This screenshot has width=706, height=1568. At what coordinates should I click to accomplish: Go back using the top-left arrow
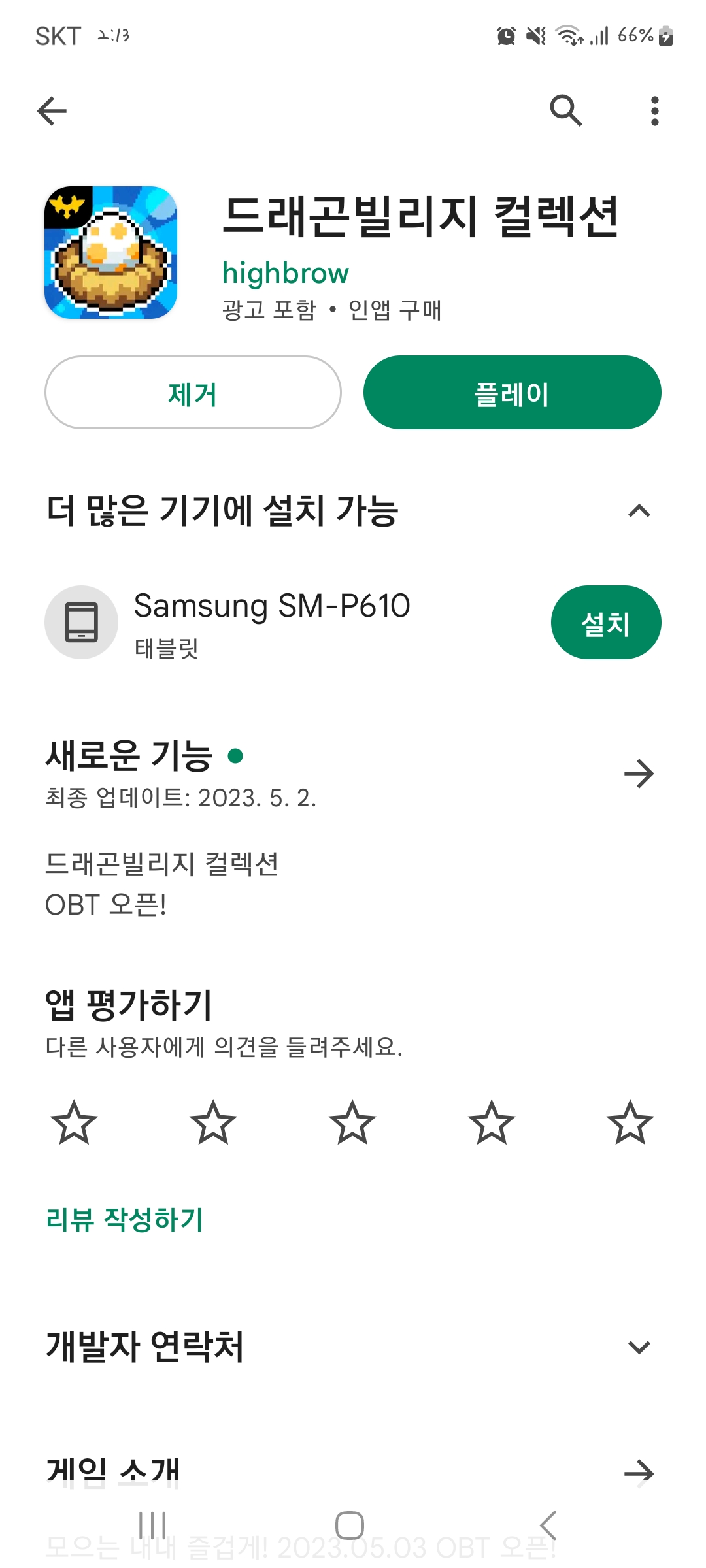click(52, 110)
